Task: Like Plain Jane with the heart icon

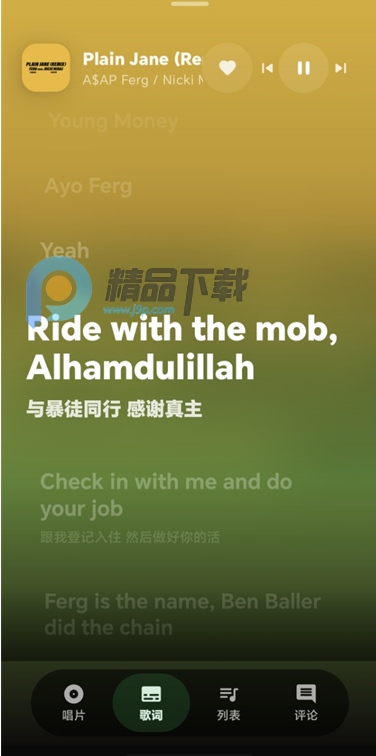Action: pyautogui.click(x=228, y=68)
